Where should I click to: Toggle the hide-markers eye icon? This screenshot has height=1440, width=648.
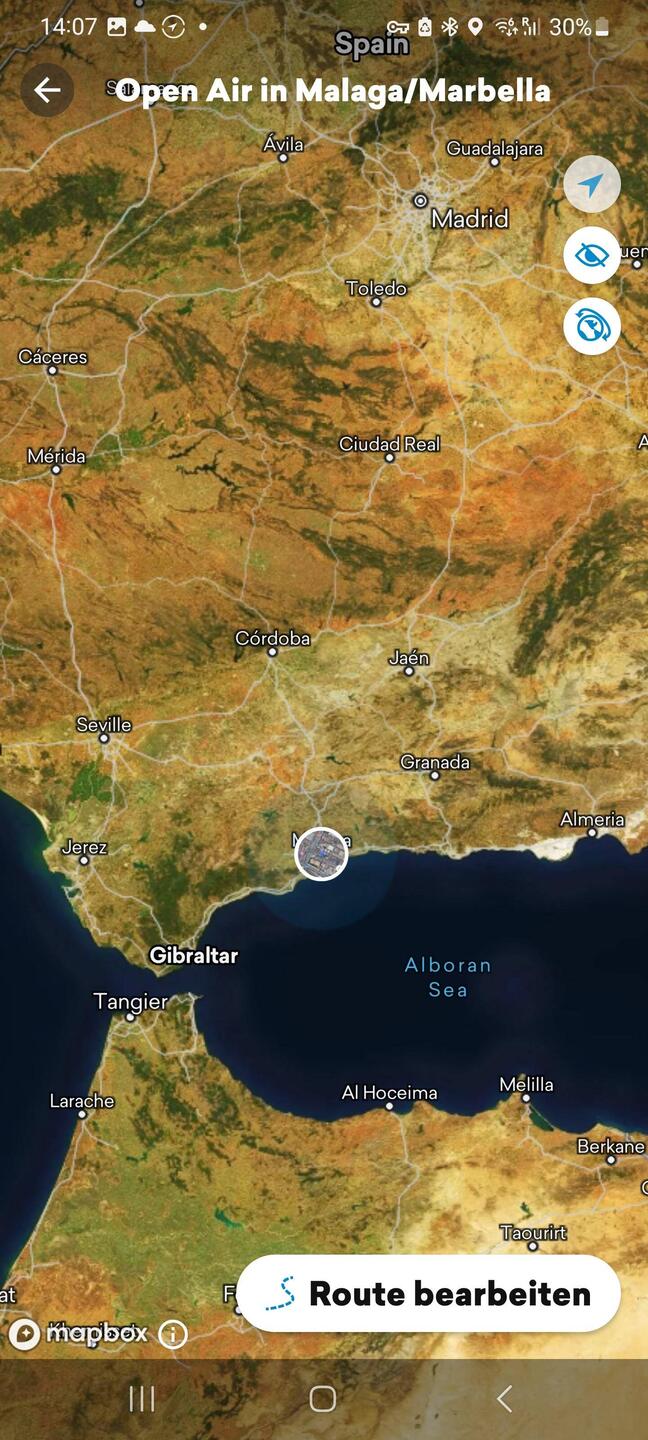click(592, 255)
